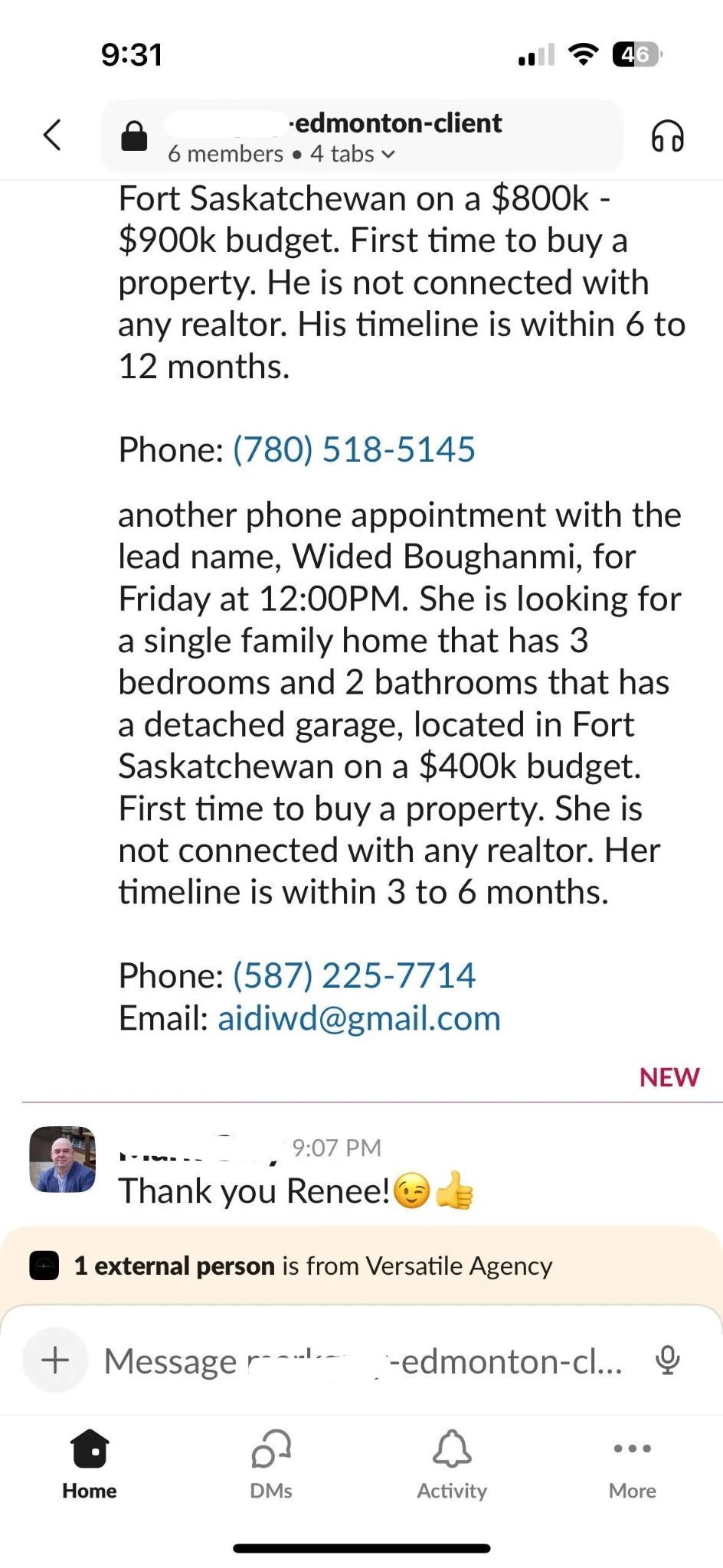Call the phone number (587) 225-7714
The width and height of the screenshot is (723, 1568).
pyautogui.click(x=354, y=975)
